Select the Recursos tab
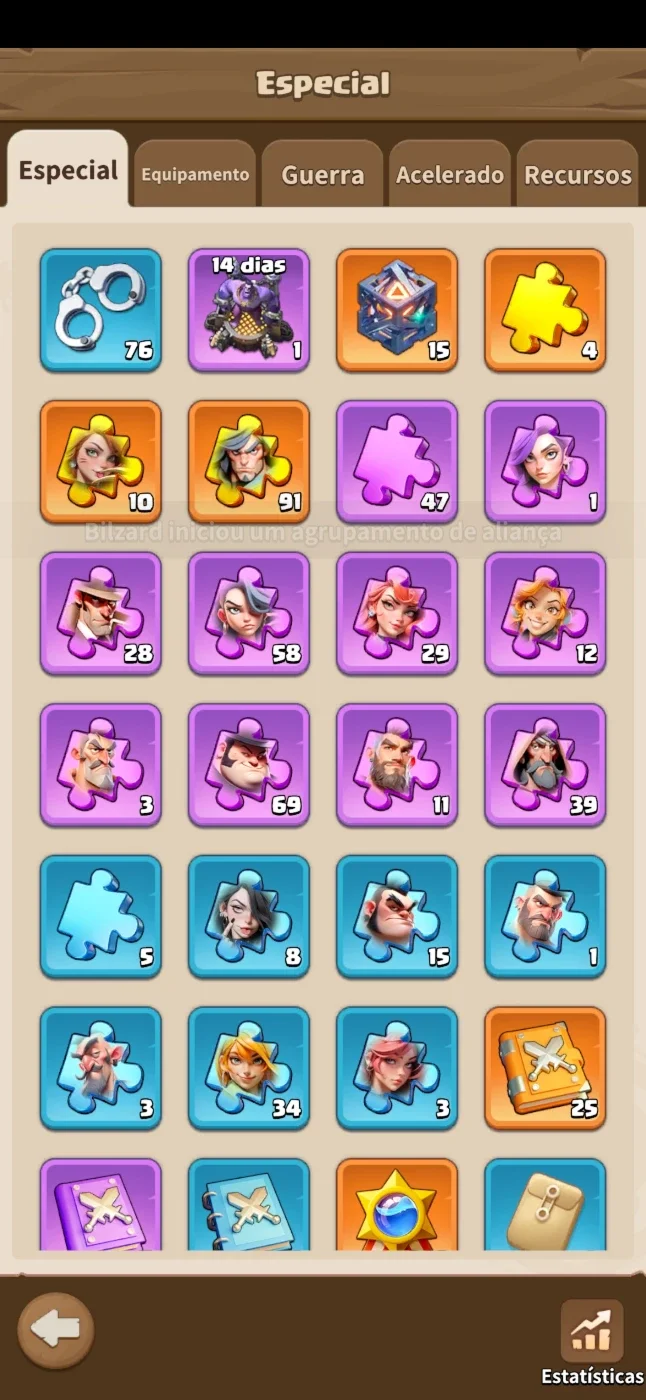The width and height of the screenshot is (646, 1400). tap(578, 174)
